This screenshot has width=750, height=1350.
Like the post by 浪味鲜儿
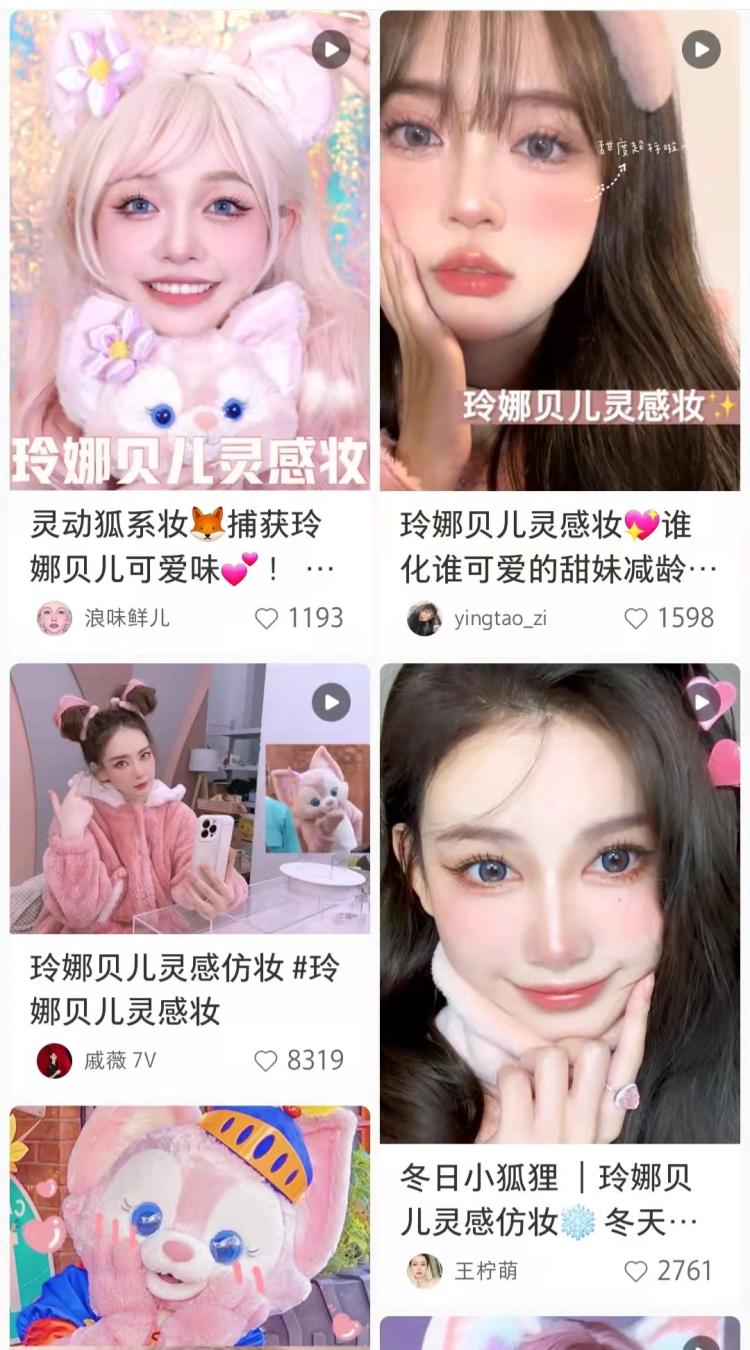pos(266,619)
